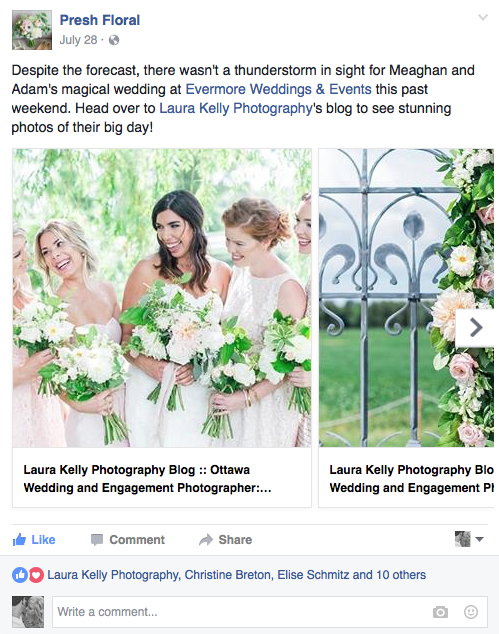Image resolution: width=499 pixels, height=634 pixels.
Task: Open the Presh Floral page name
Action: (99, 20)
